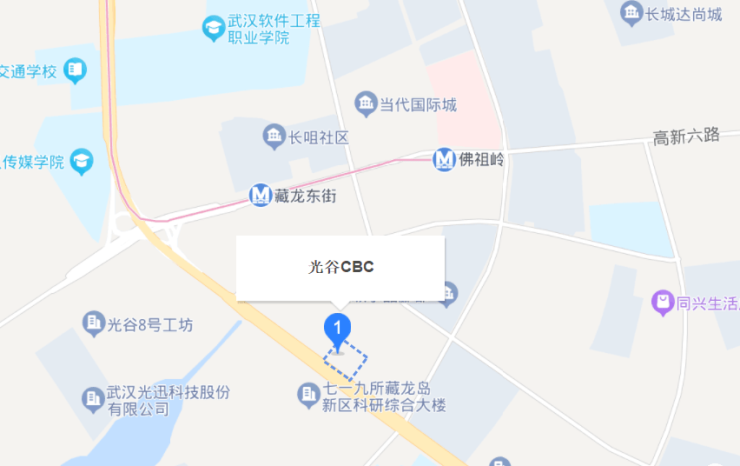Tap the 长城达尚城 place marker
This screenshot has height=466, width=740.
(x=631, y=13)
